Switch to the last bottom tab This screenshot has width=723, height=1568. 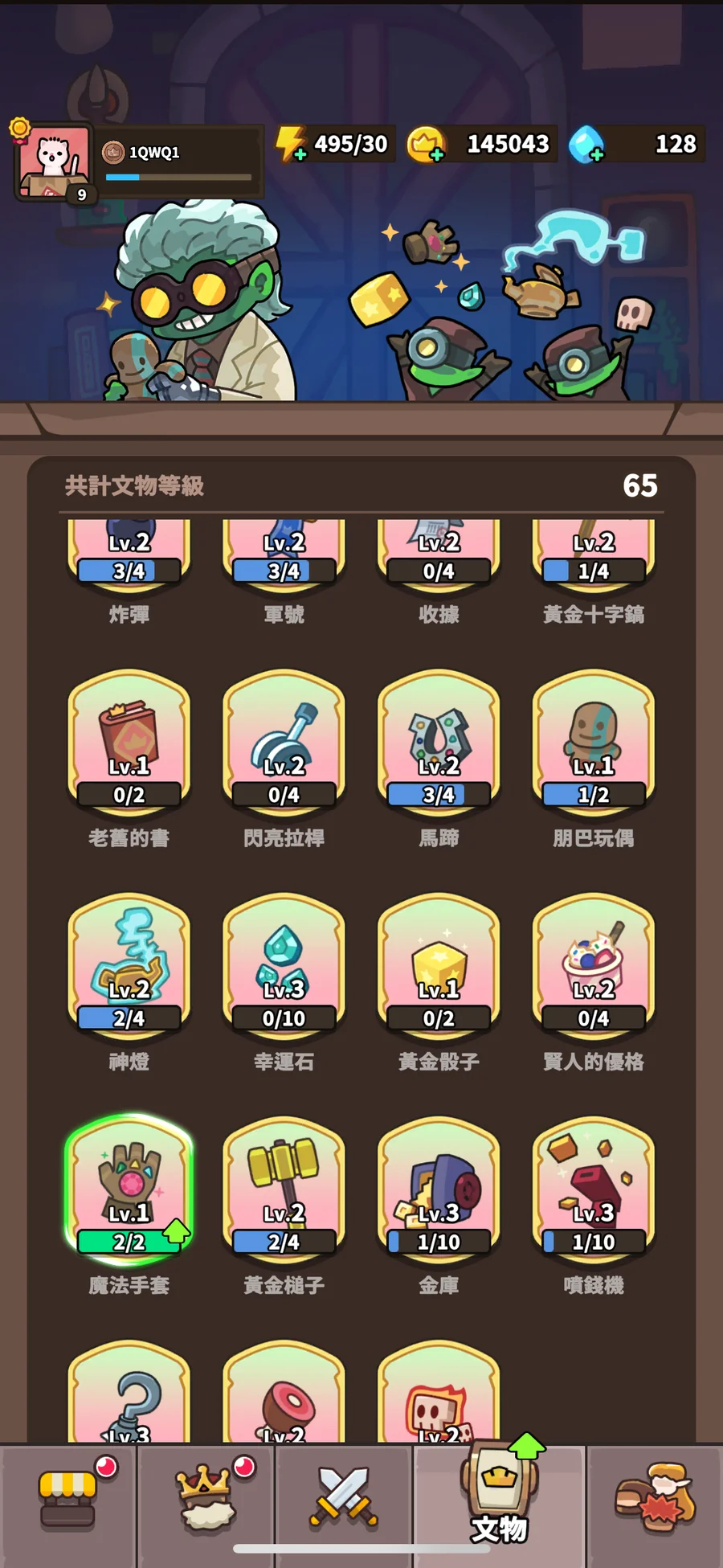point(654,1499)
